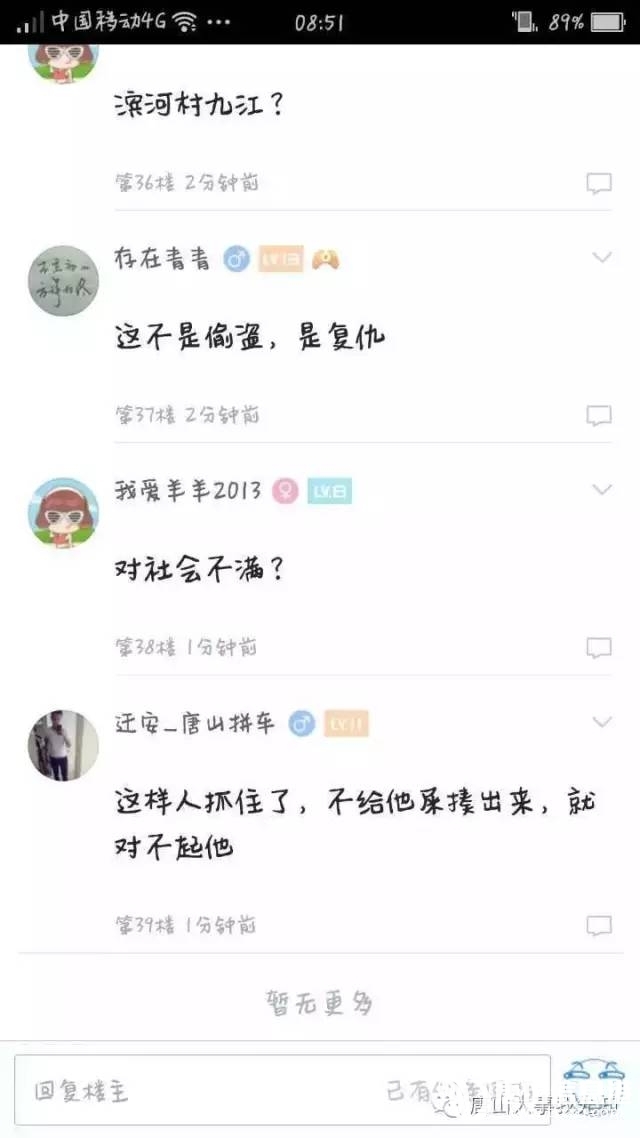
Task: Expand options for 存在青青's comment
Action: click(x=602, y=258)
